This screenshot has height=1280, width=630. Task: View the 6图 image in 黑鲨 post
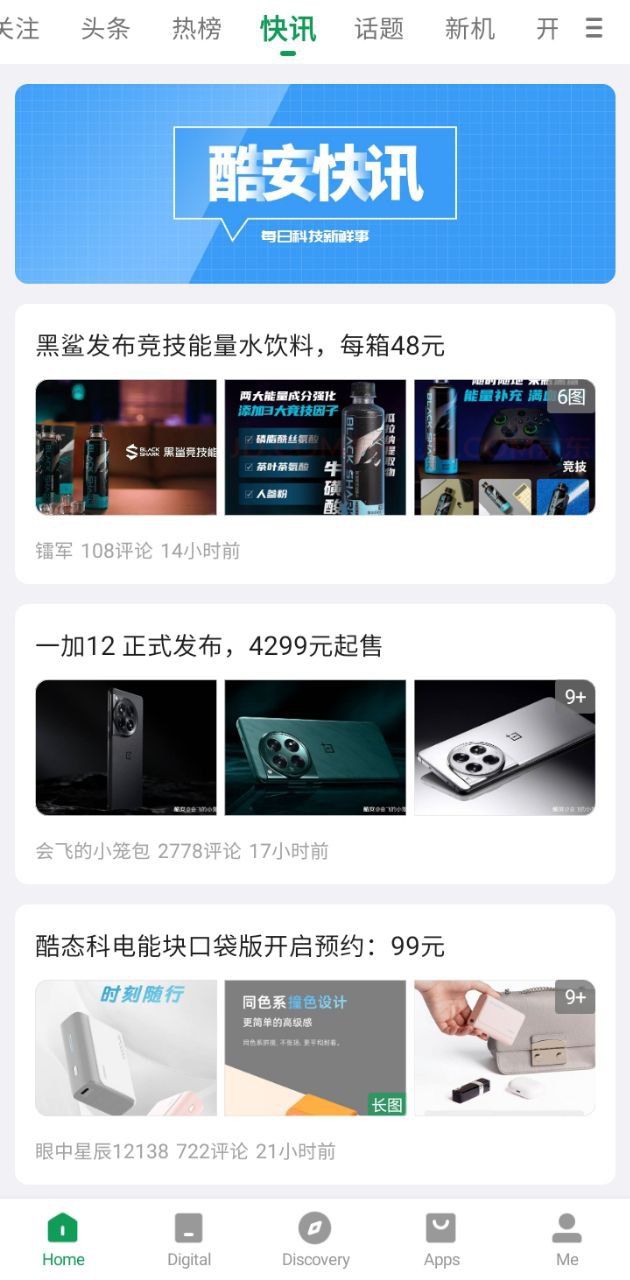point(504,447)
